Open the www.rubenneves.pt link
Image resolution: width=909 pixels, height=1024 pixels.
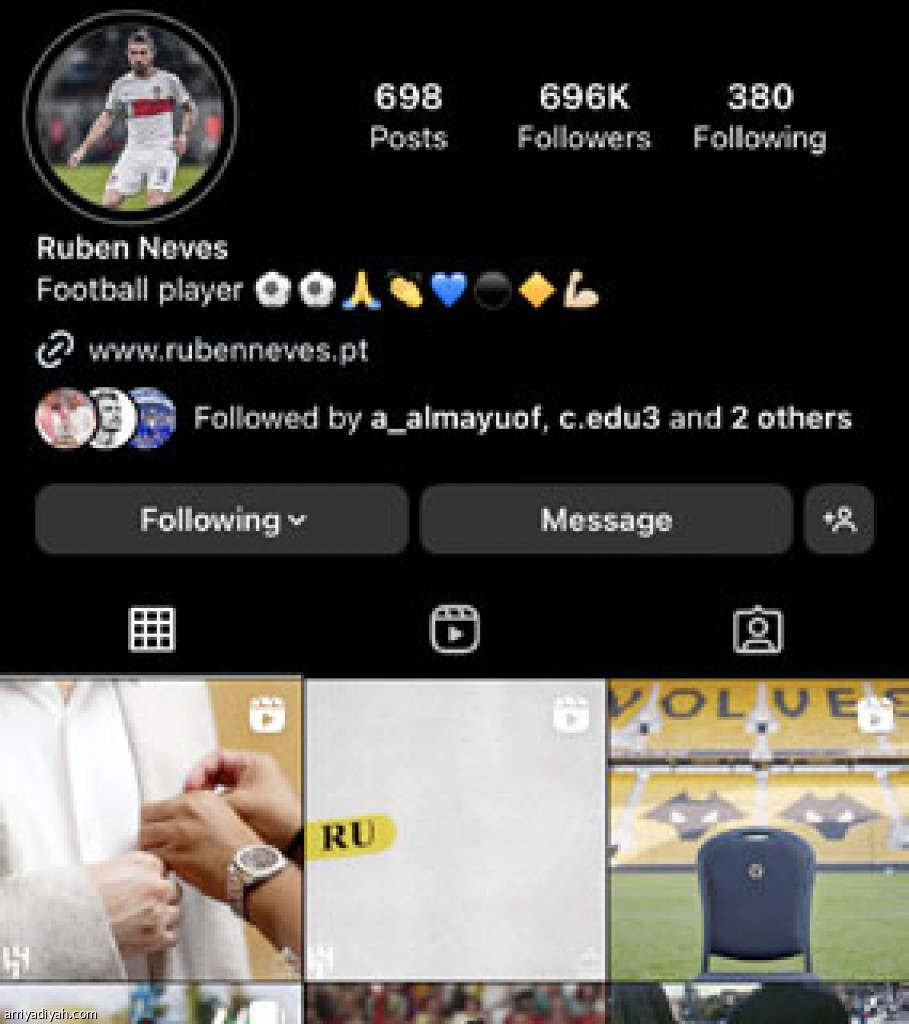[227, 350]
